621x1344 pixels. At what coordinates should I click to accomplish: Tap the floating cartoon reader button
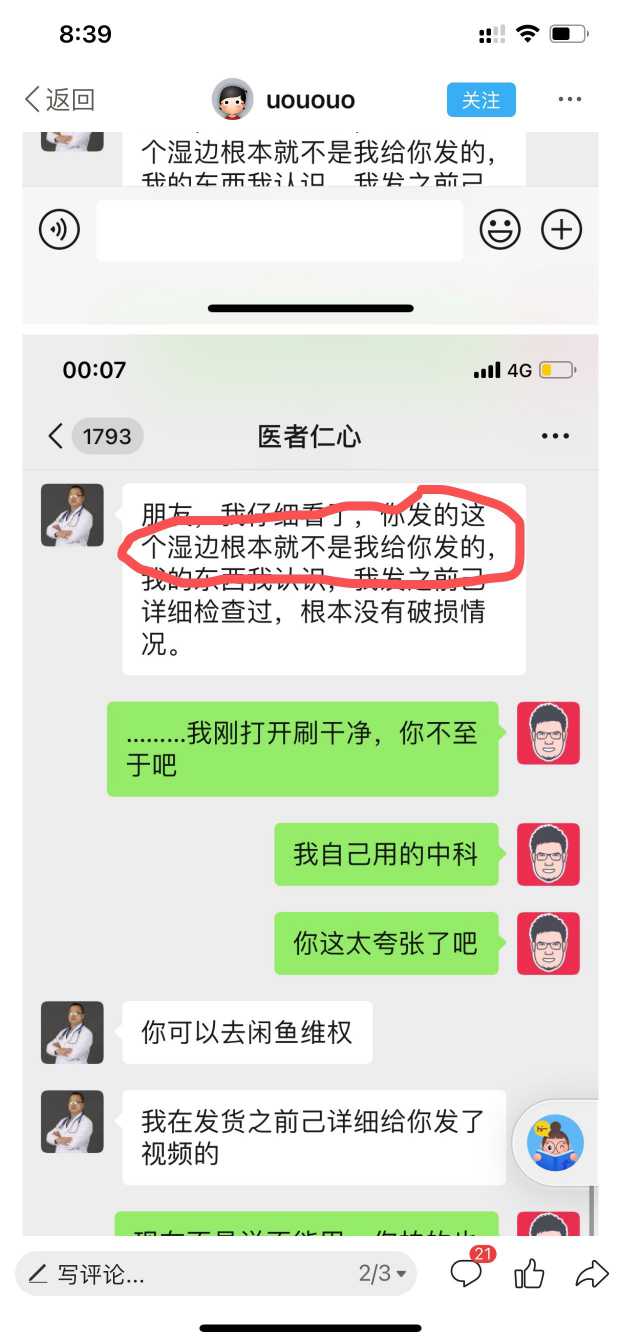pos(556,1143)
